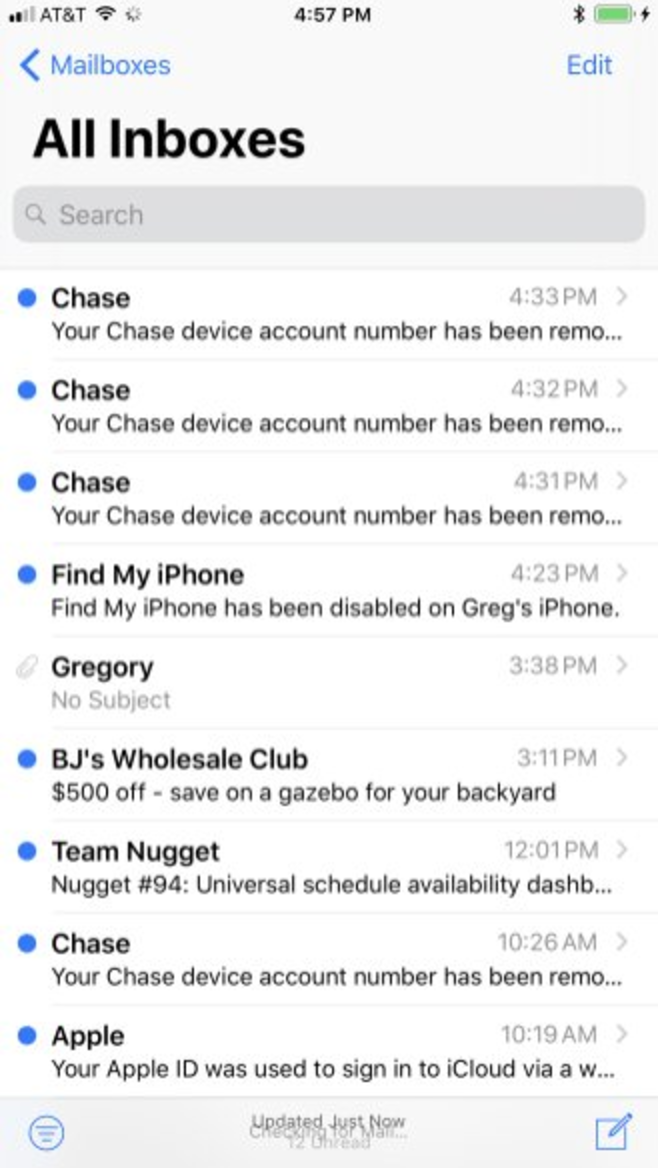
Task: Open the Apple ID sign-in email
Action: (330, 1050)
